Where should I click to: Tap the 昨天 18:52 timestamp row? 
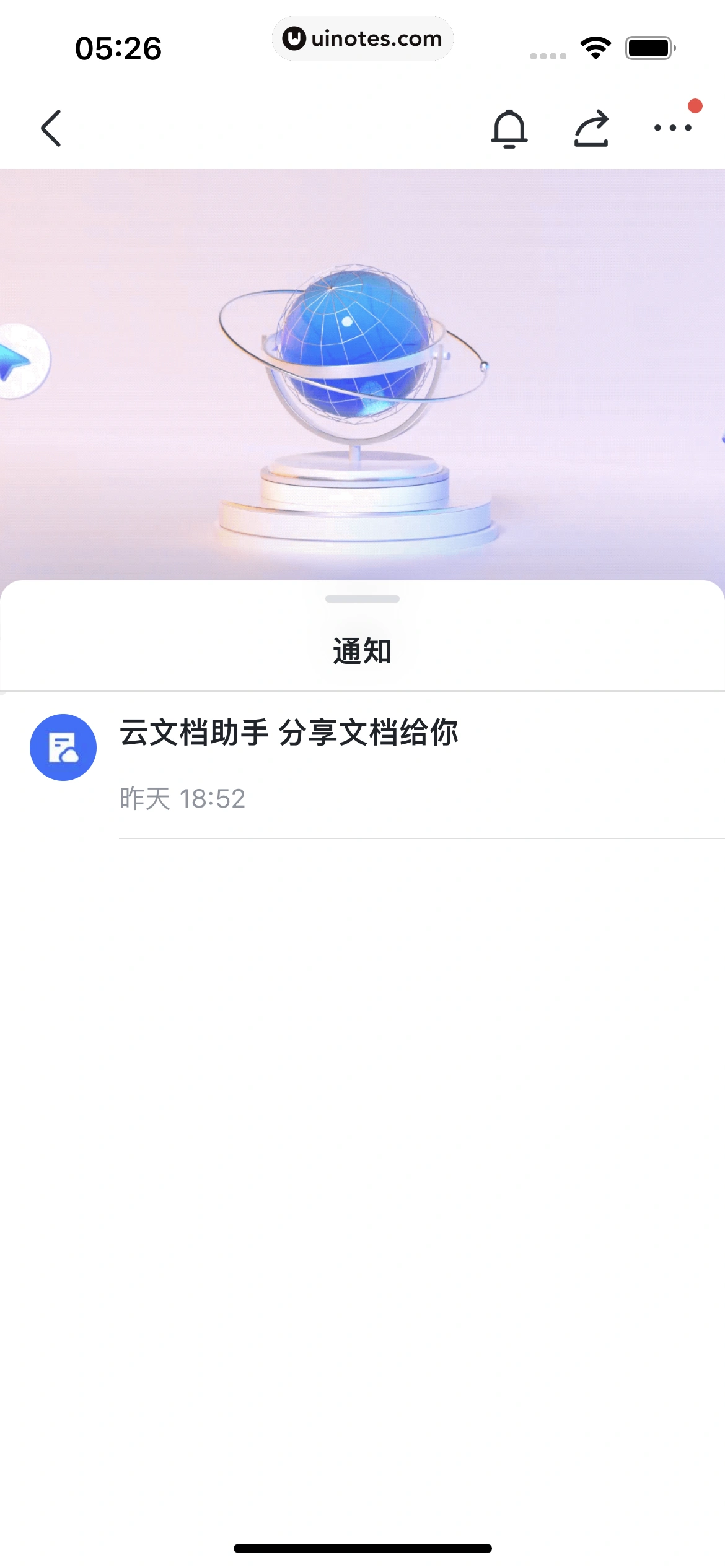[x=182, y=799]
